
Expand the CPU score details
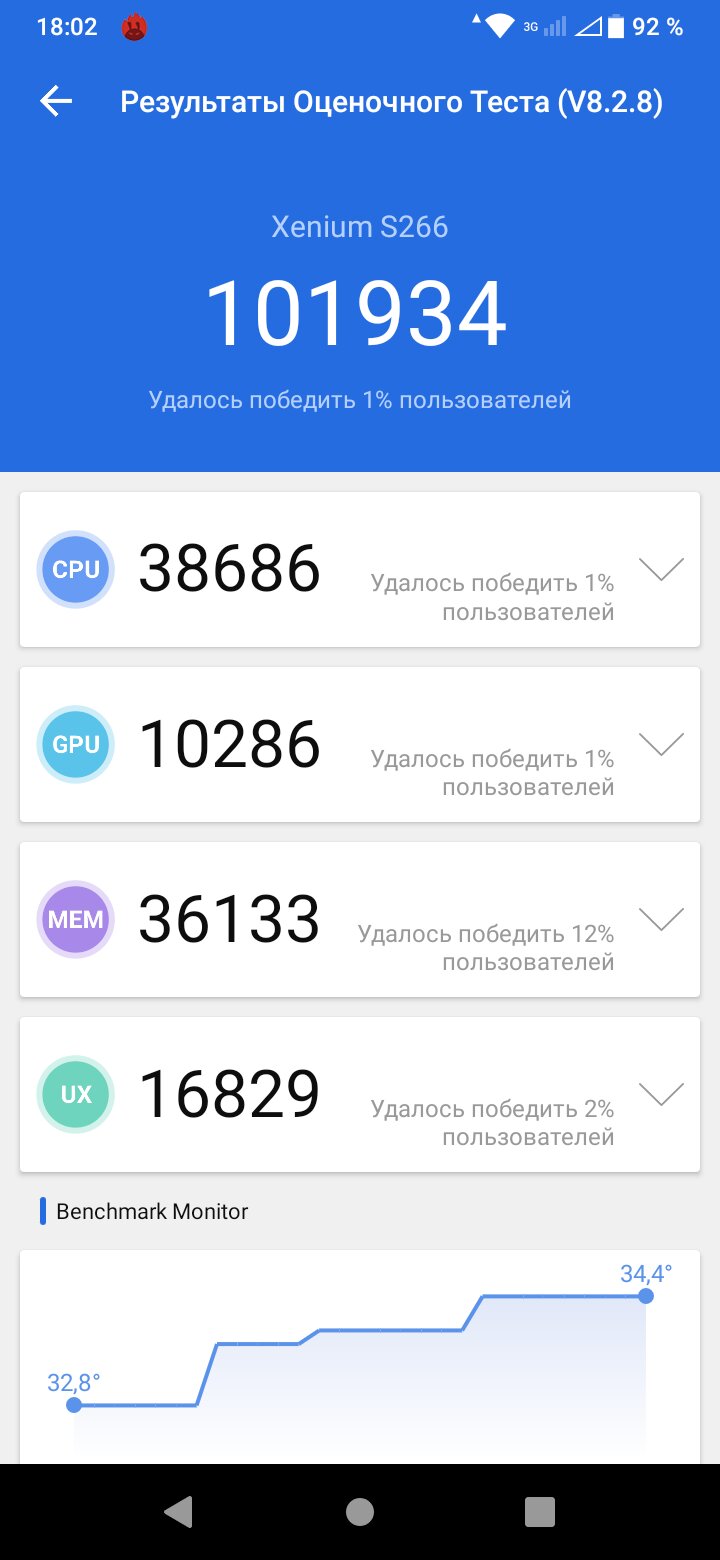[661, 569]
